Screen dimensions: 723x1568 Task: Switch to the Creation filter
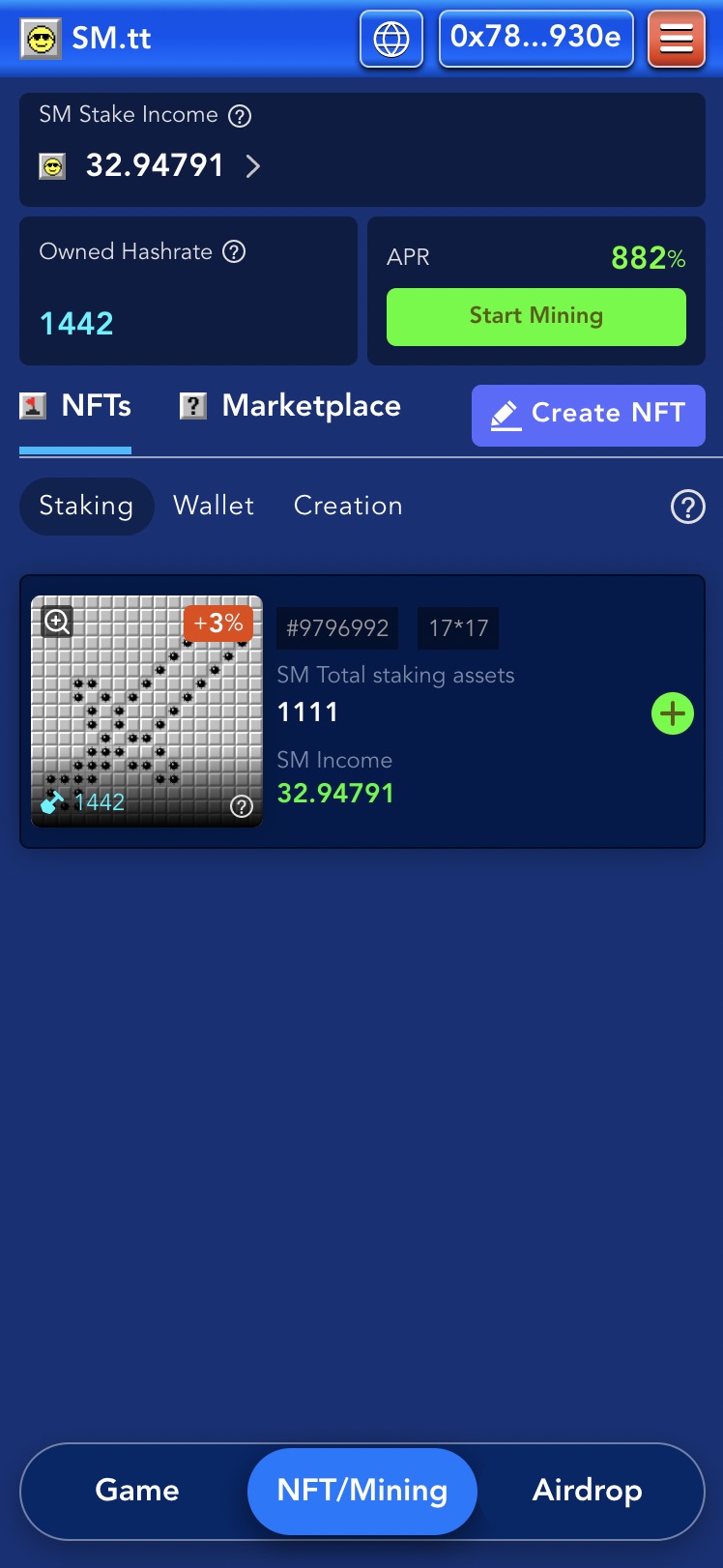348,506
